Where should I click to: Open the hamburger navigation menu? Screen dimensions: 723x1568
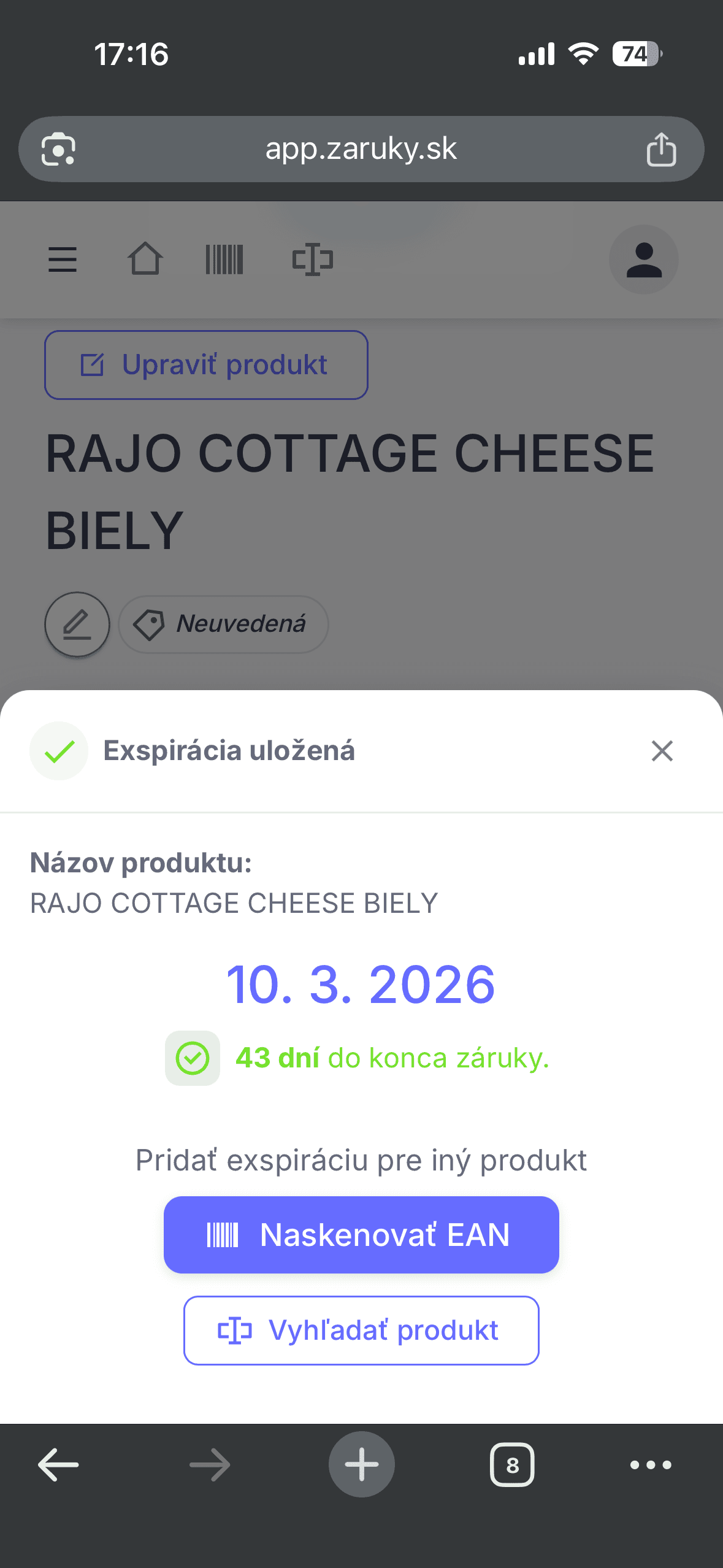pos(62,259)
